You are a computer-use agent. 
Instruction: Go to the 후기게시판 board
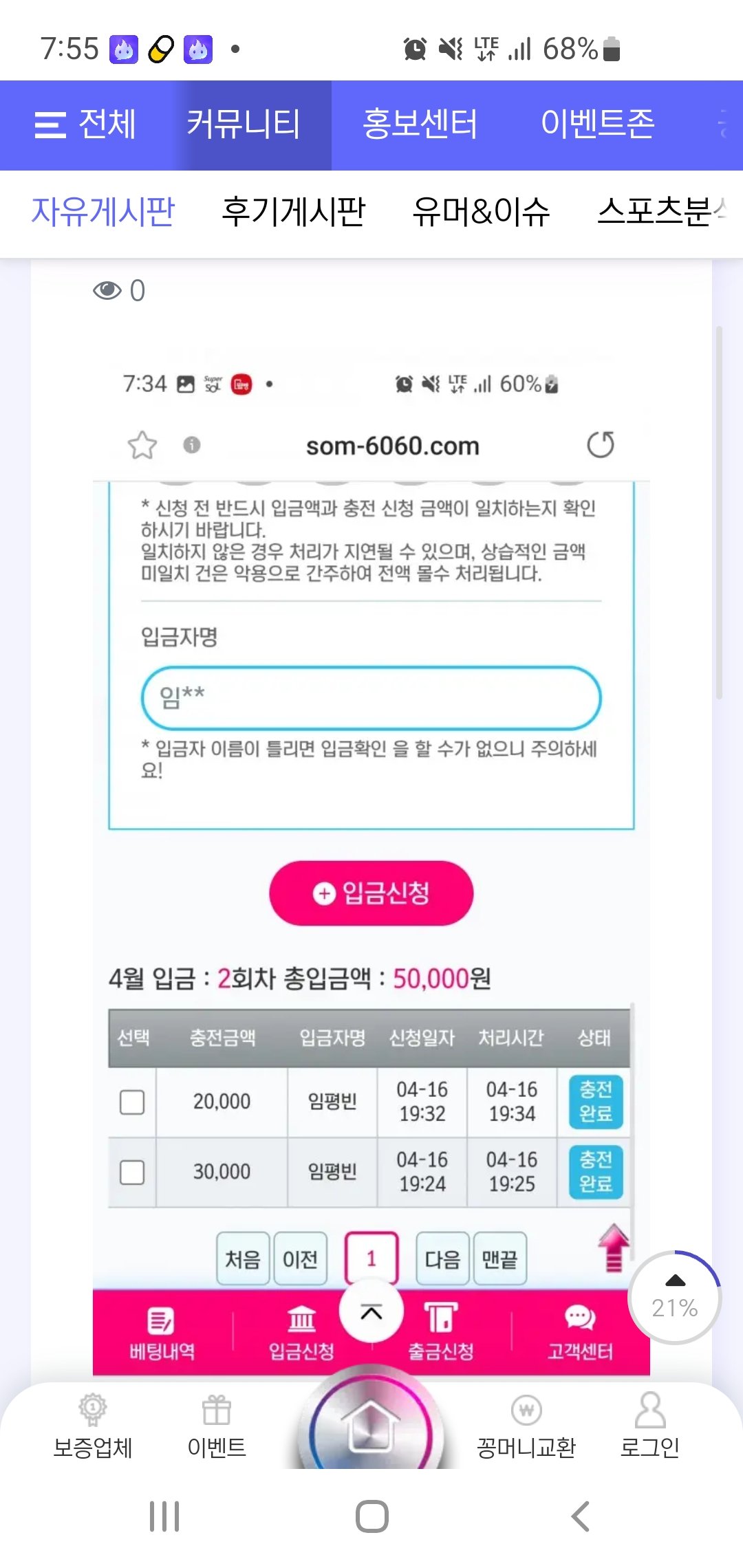click(x=293, y=211)
